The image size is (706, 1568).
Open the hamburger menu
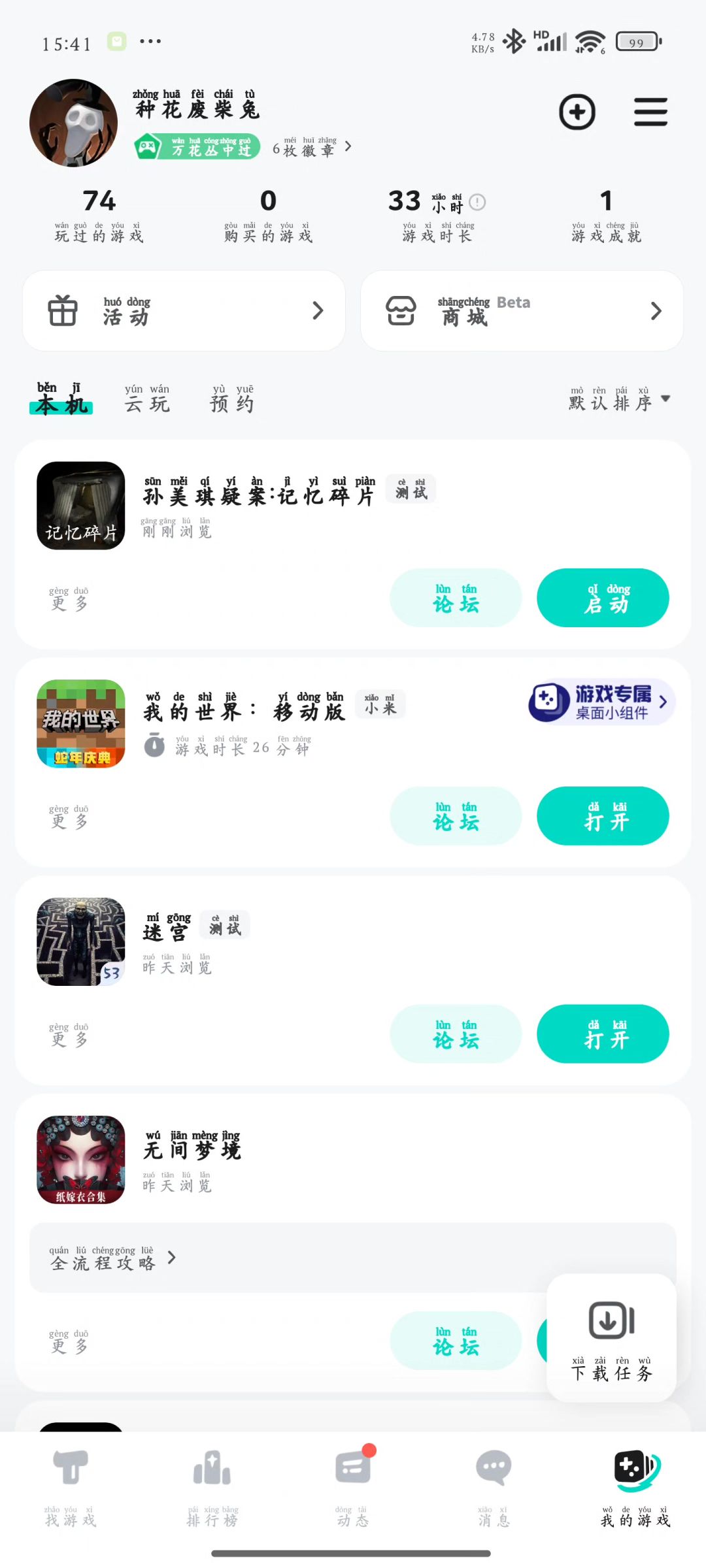coord(650,112)
